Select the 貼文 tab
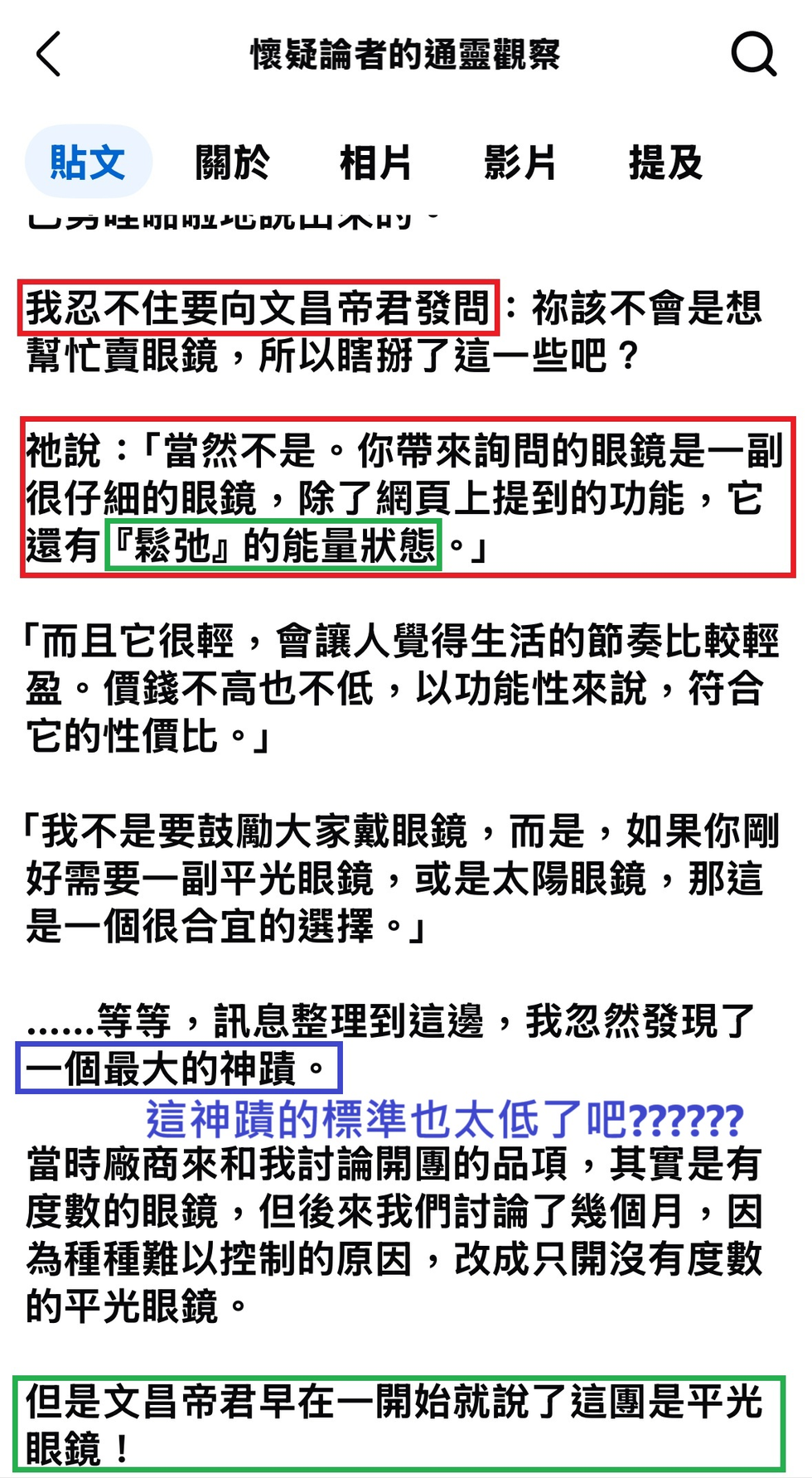 [x=88, y=162]
